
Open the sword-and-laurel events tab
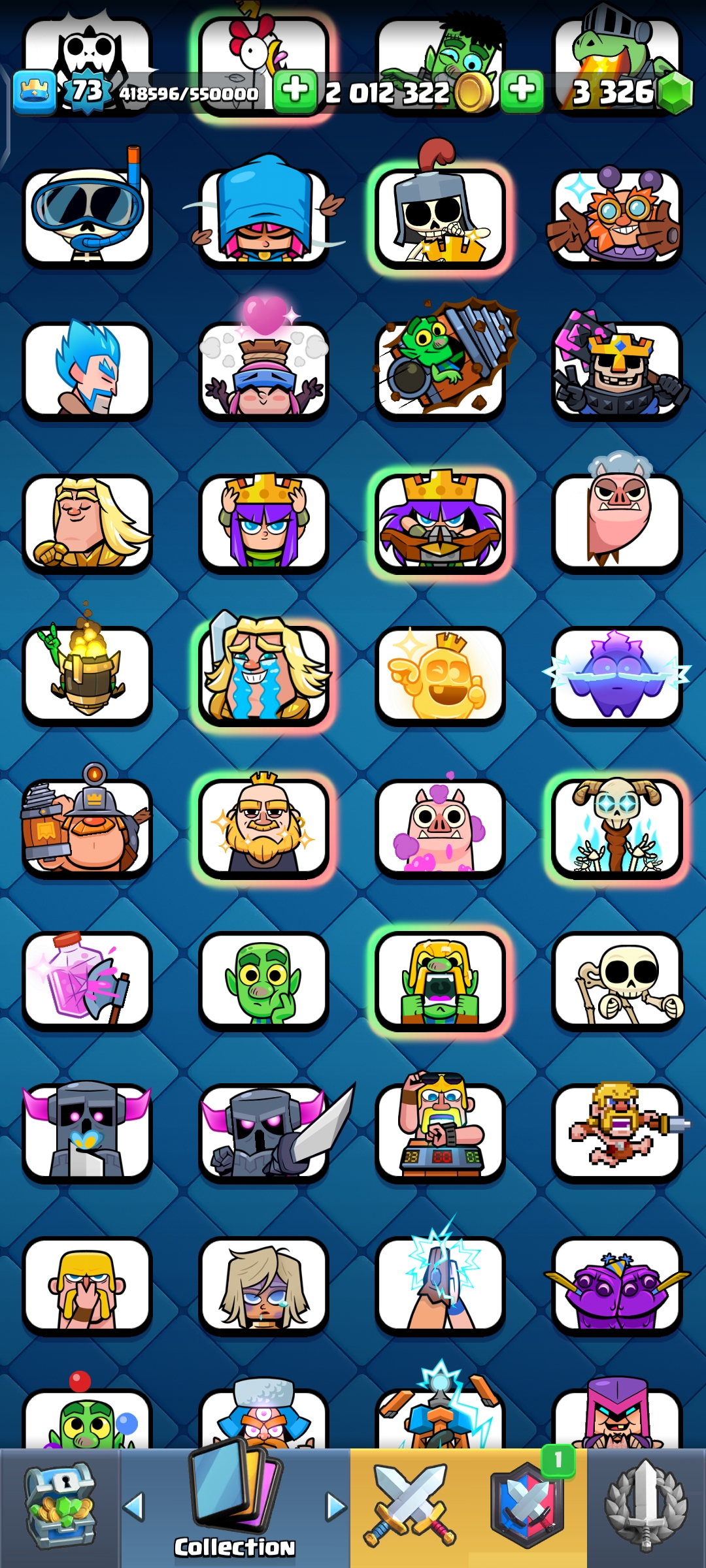coord(646,1507)
